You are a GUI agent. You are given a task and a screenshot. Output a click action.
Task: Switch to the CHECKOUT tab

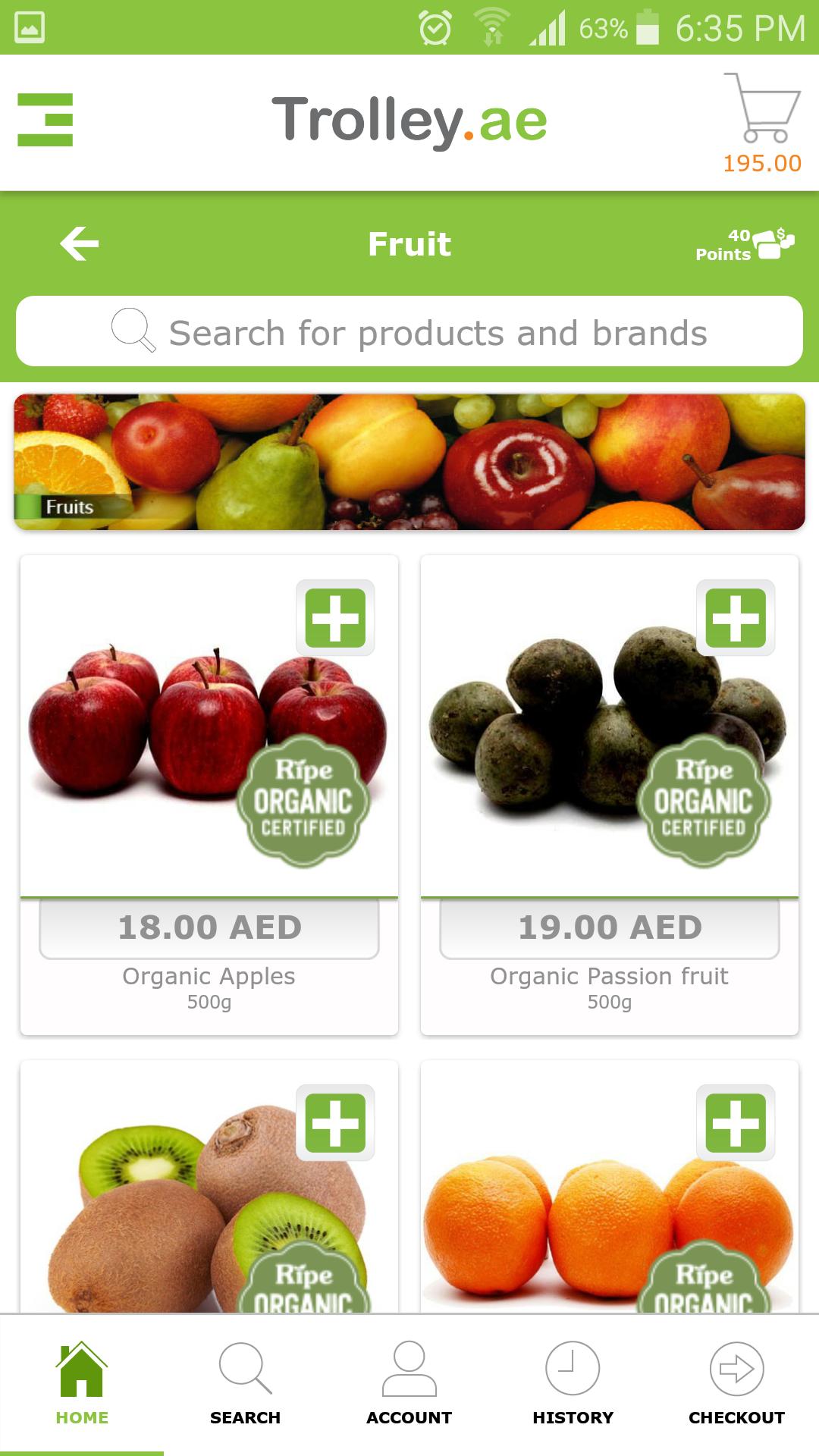click(736, 1380)
